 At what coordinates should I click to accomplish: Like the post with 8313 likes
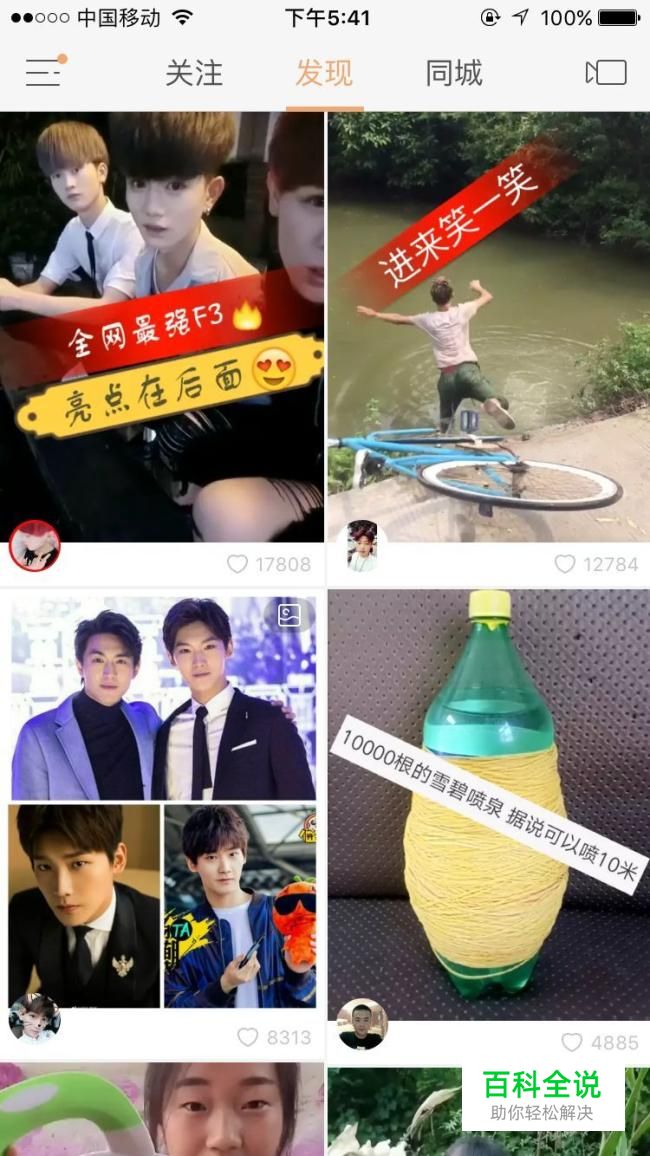248,1038
